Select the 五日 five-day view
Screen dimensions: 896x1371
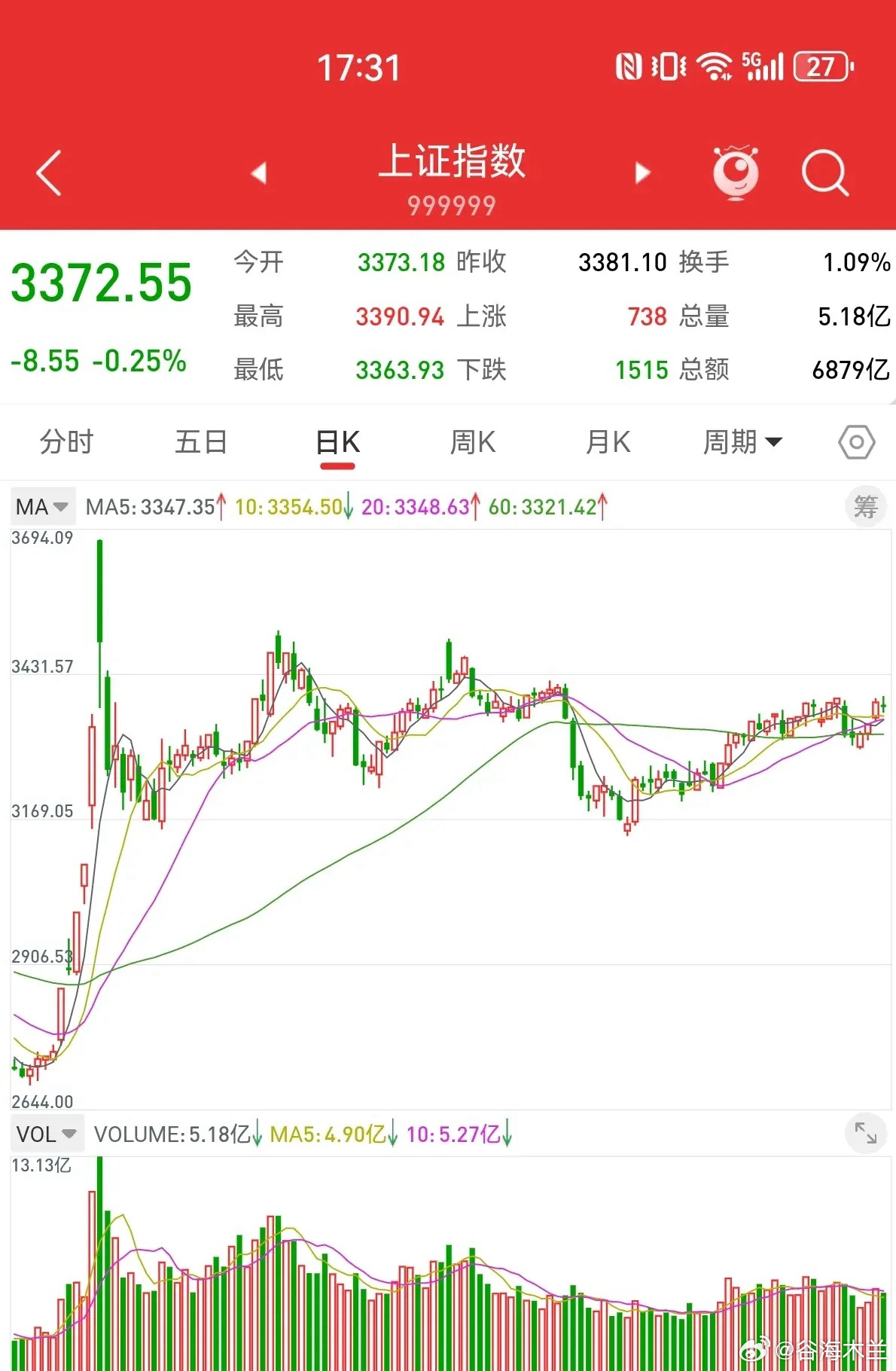200,442
